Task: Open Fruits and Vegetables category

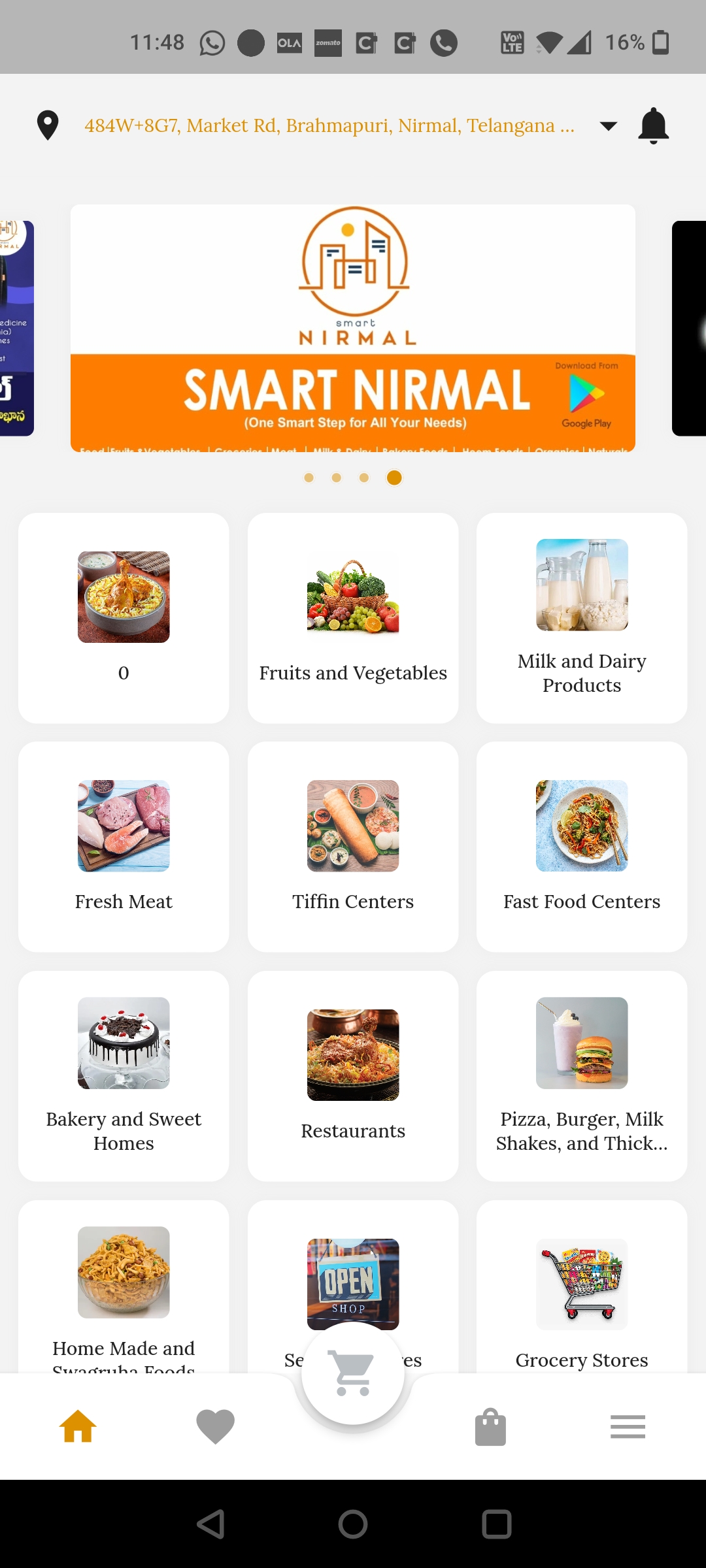Action: tap(353, 617)
